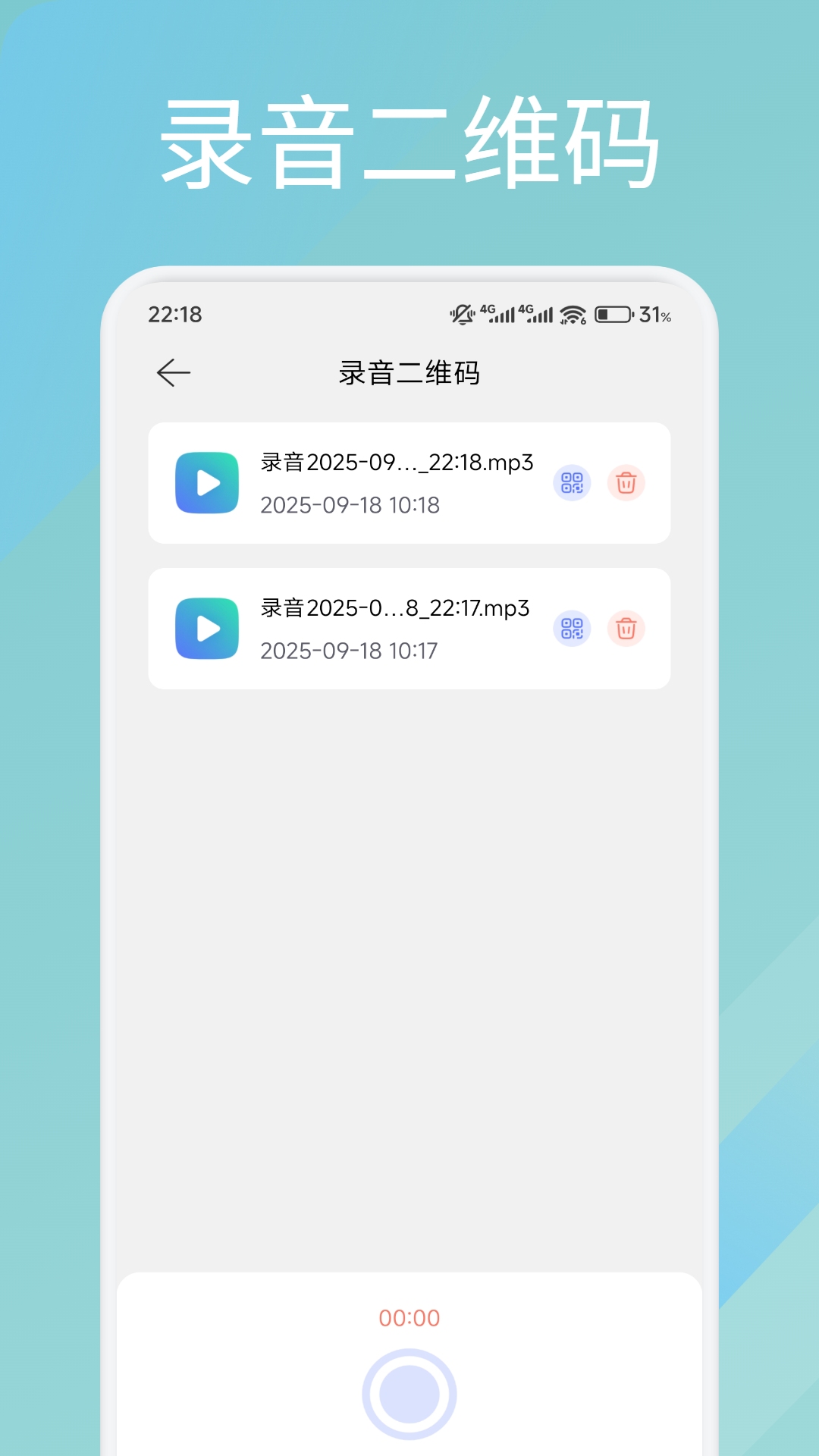This screenshot has width=819, height=1456.
Task: Play the recording 录音2025-0...8_22:17.mp3
Action: [206, 627]
